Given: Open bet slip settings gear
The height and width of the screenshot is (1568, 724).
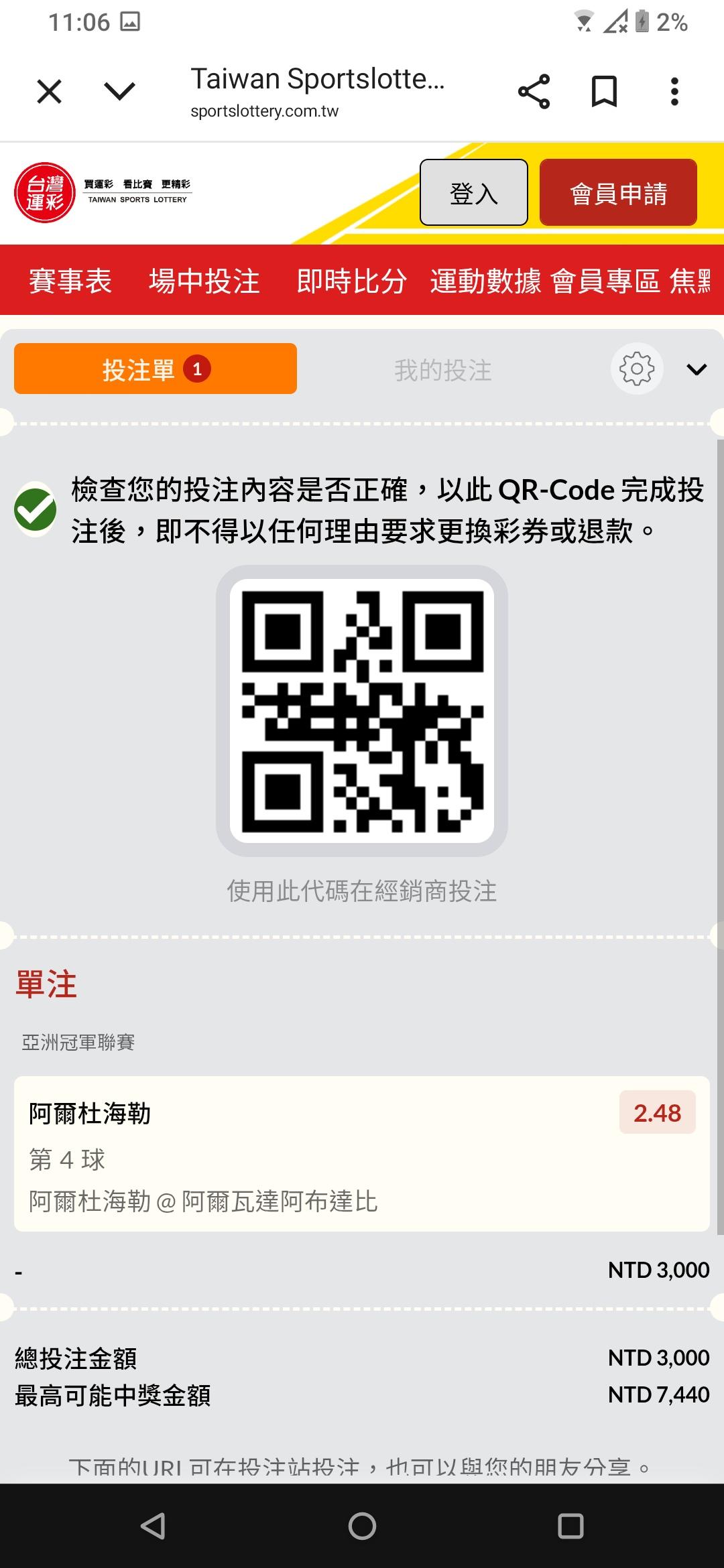Looking at the screenshot, I should point(637,369).
